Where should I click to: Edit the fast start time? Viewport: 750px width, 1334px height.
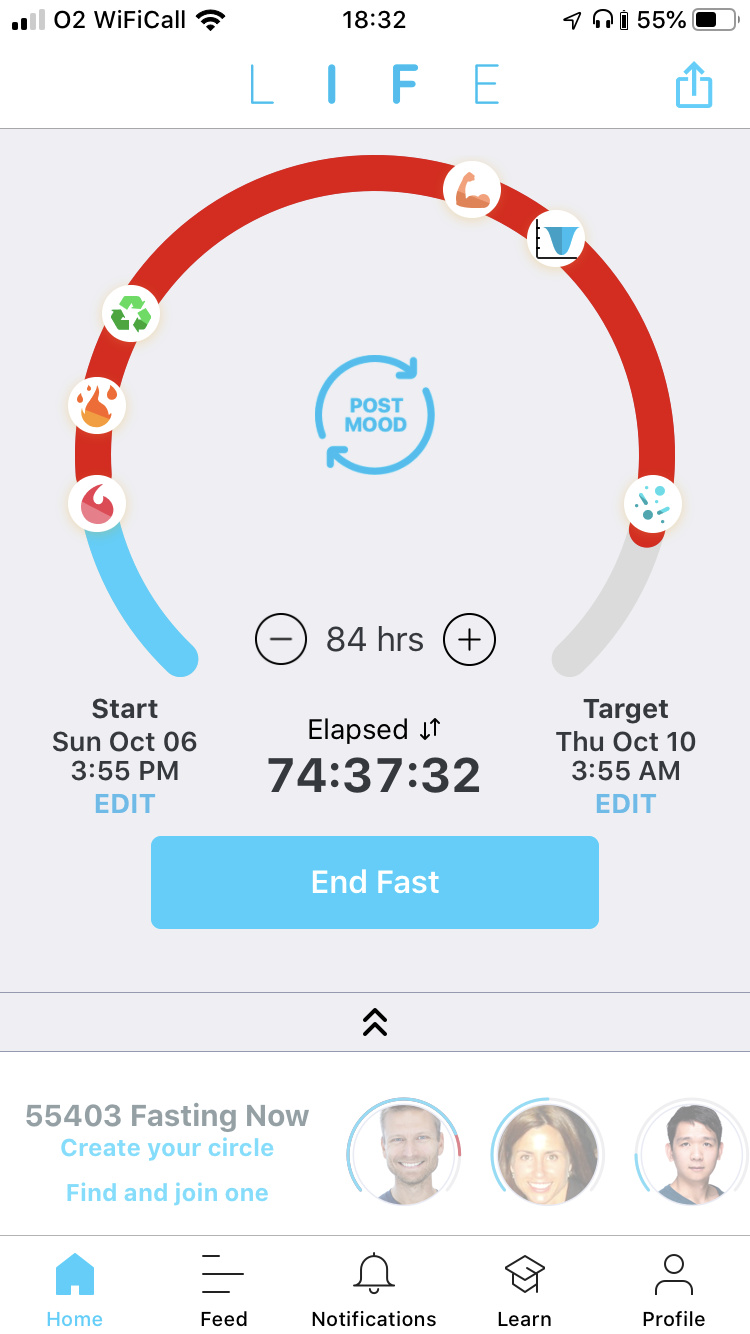pos(124,804)
